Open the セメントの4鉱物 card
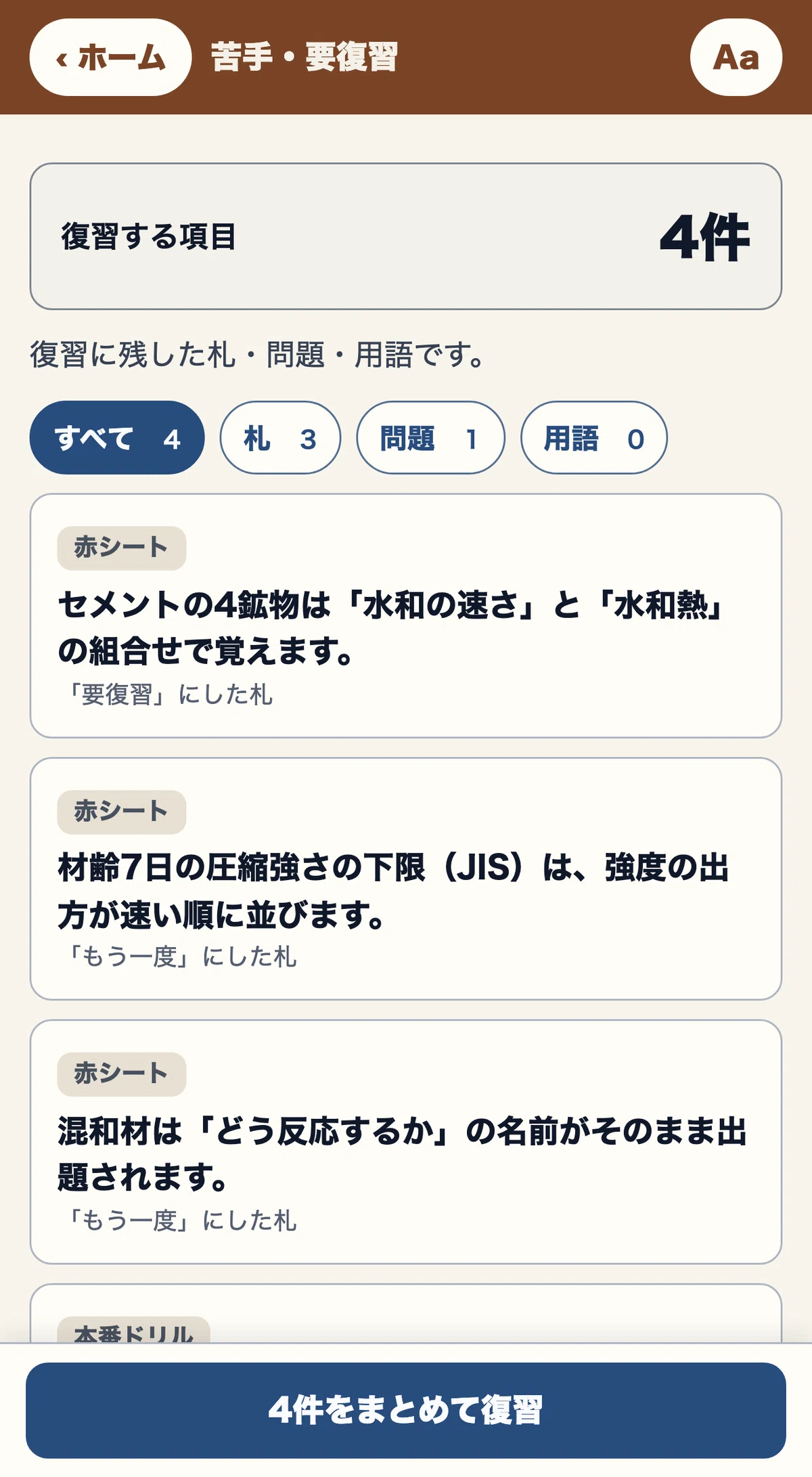This screenshot has height=1477, width=812. pyautogui.click(x=406, y=616)
